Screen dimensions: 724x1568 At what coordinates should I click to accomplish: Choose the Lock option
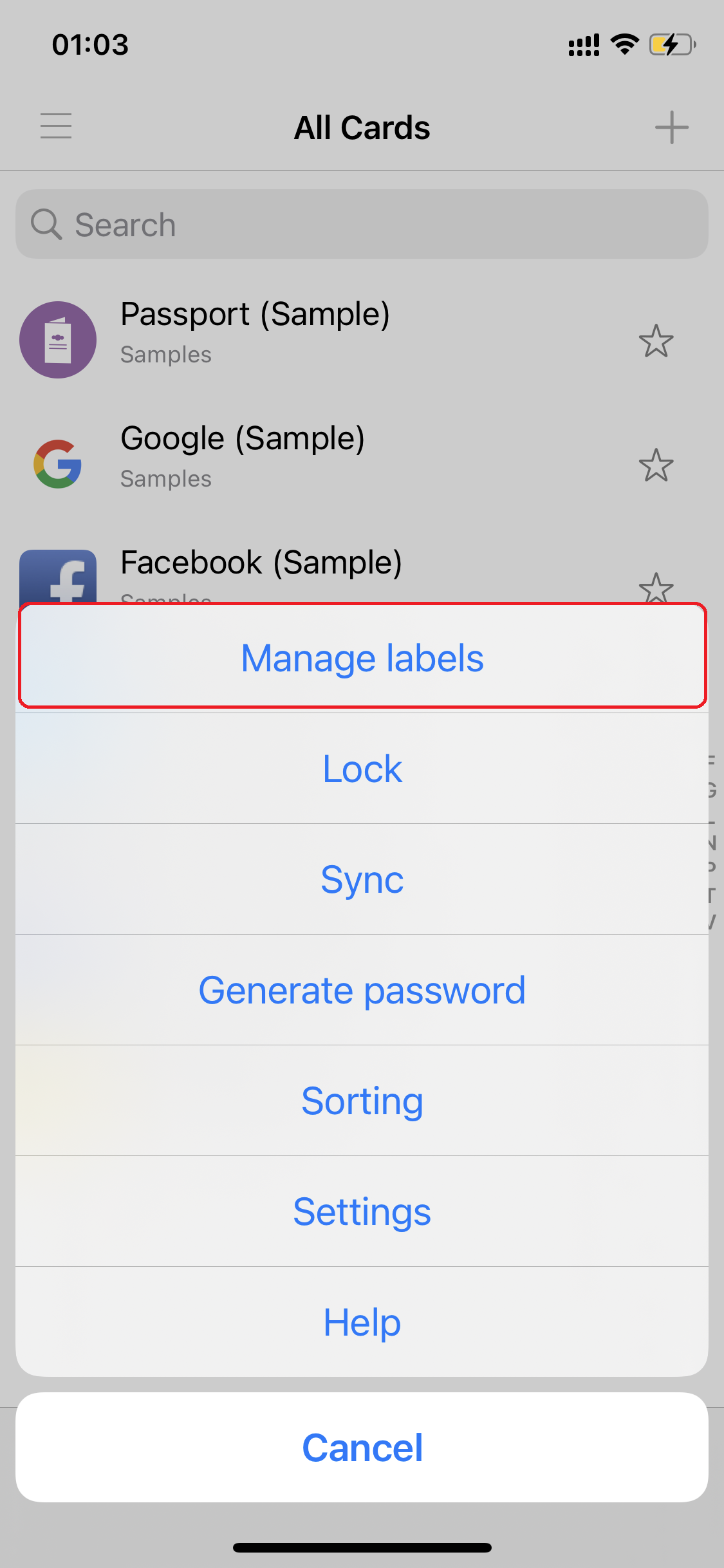click(362, 769)
